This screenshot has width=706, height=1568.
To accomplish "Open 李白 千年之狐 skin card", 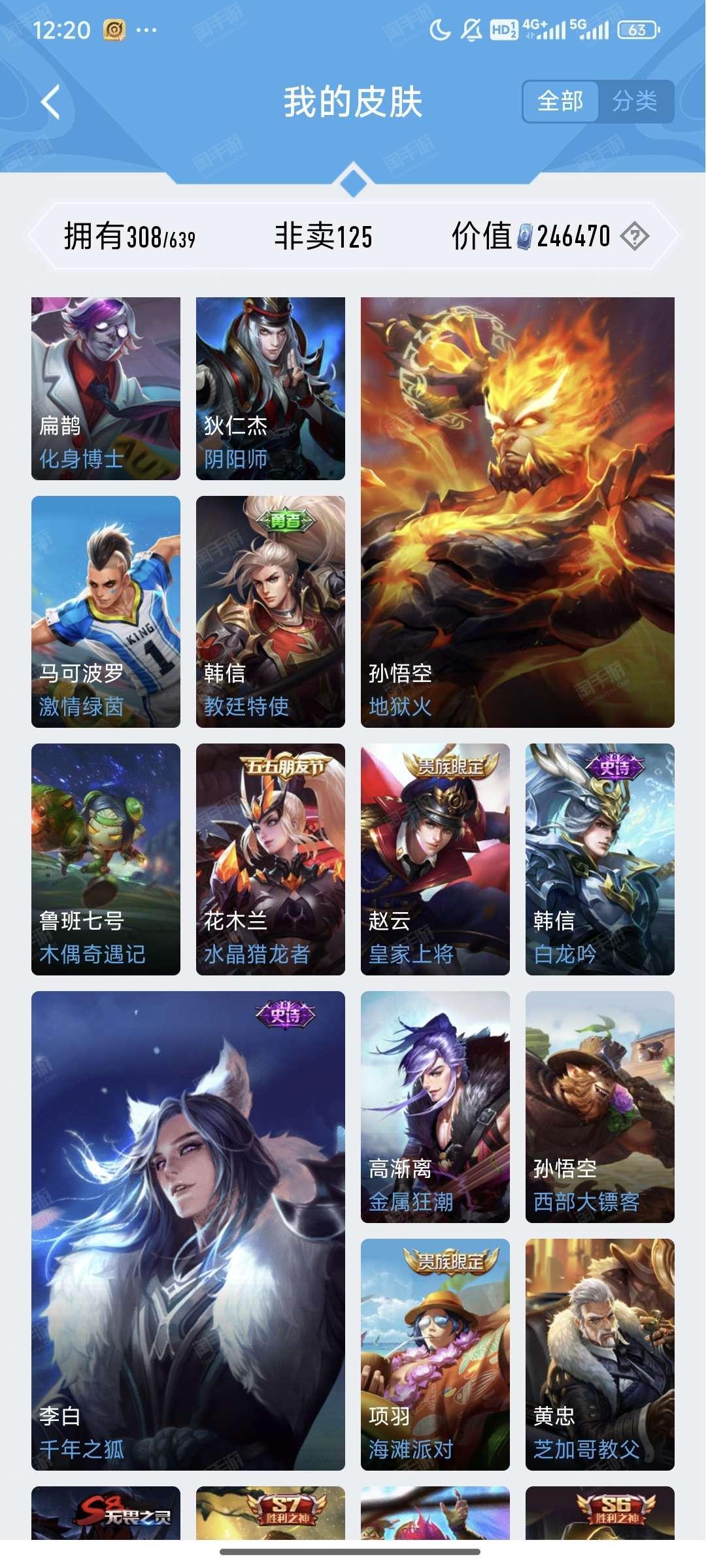I will 188,1231.
